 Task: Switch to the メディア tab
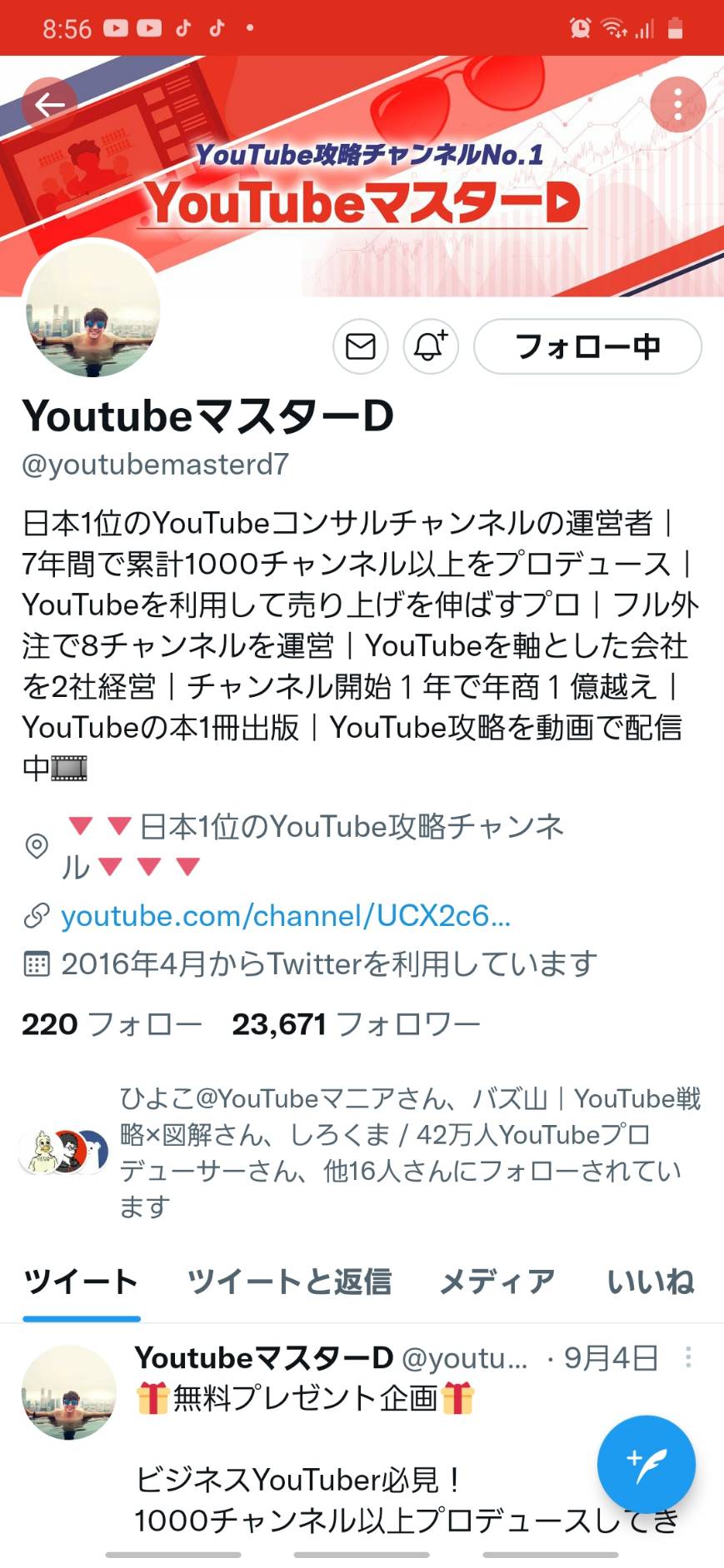tap(497, 1282)
